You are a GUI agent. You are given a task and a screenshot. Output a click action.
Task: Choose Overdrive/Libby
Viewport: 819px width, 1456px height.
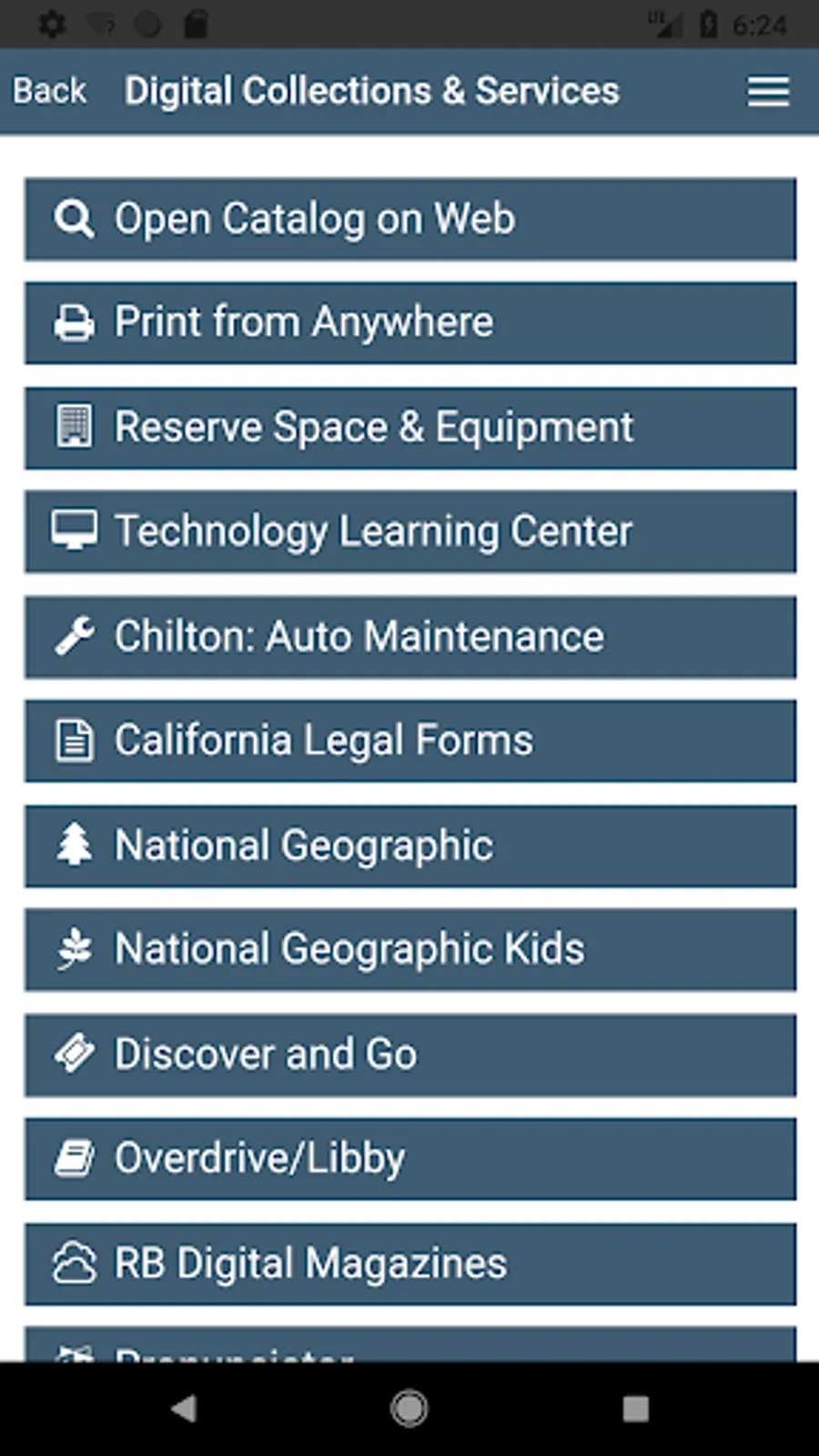click(x=409, y=1158)
